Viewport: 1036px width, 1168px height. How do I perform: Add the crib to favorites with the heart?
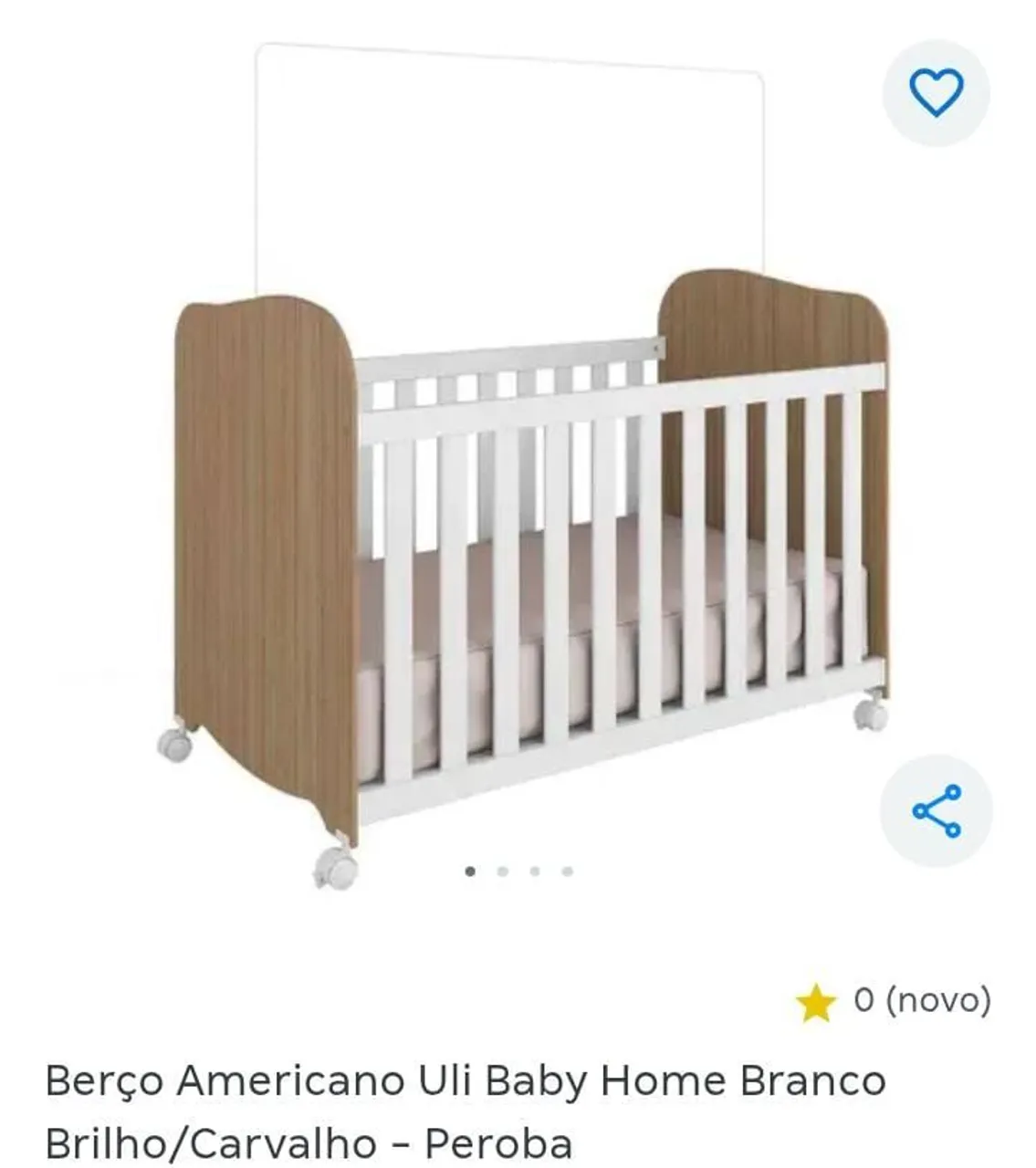pyautogui.click(x=936, y=93)
